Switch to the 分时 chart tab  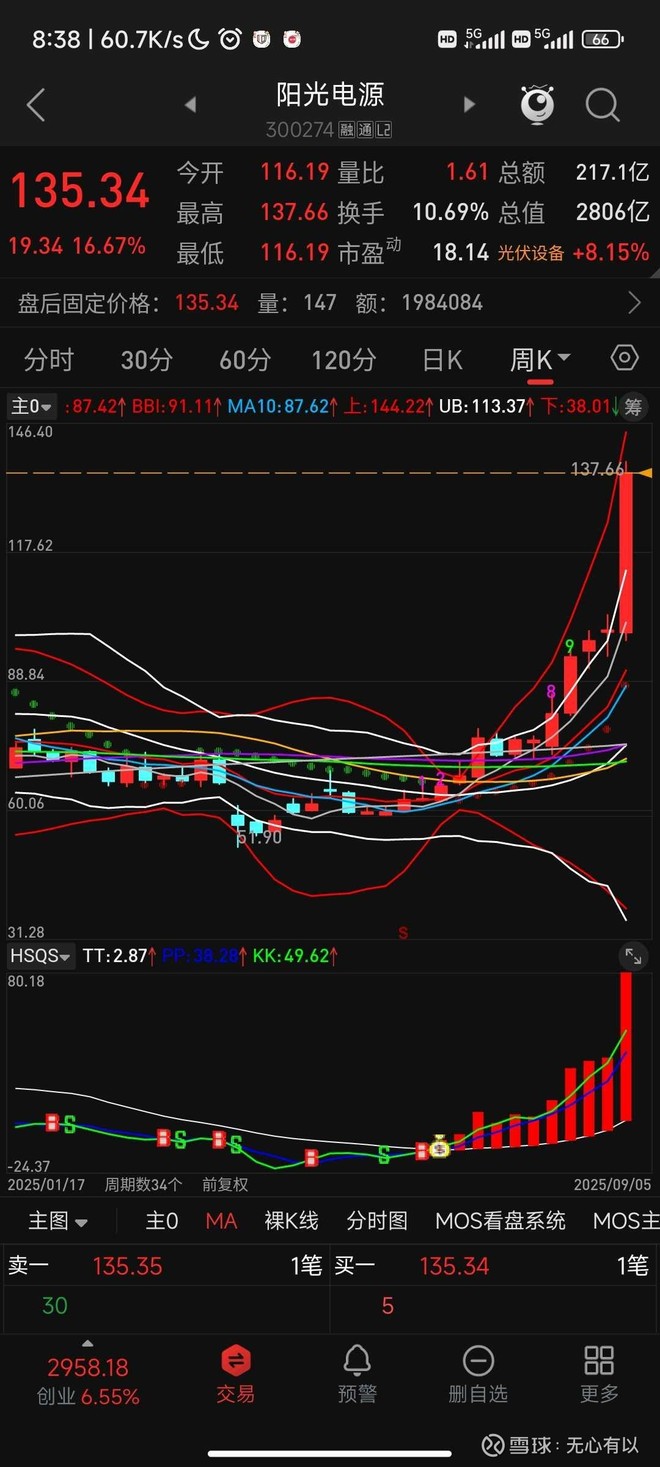tap(49, 360)
